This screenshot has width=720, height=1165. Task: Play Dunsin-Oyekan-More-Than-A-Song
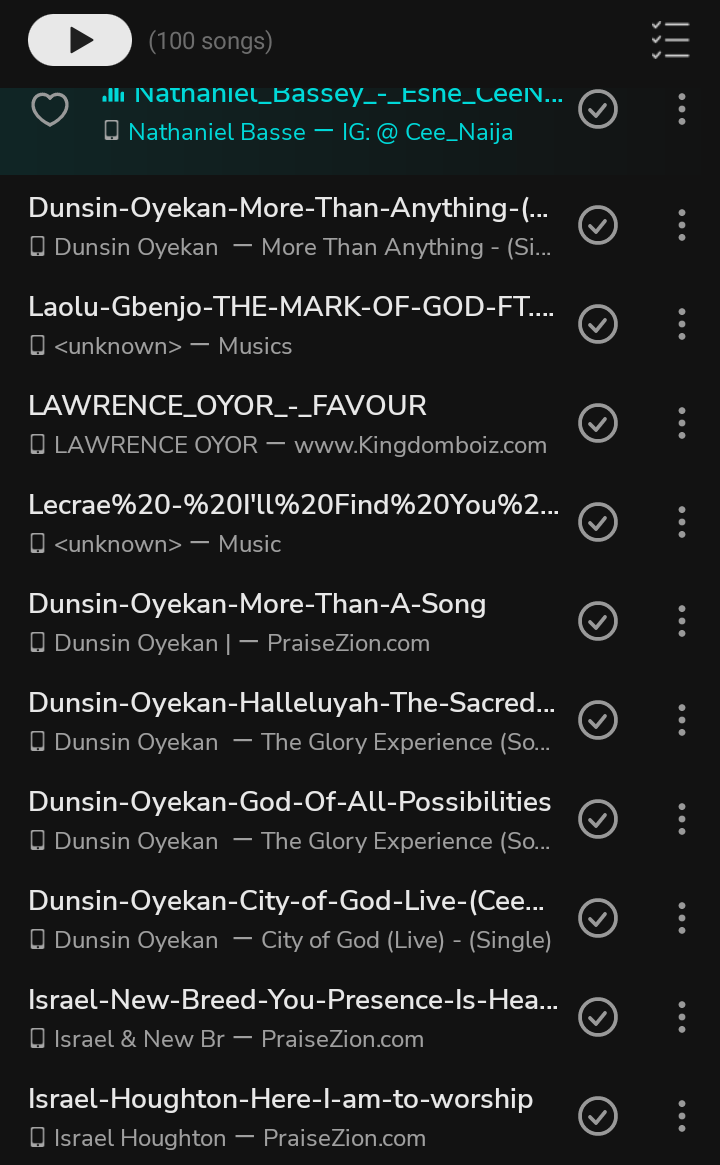pyautogui.click(x=290, y=621)
